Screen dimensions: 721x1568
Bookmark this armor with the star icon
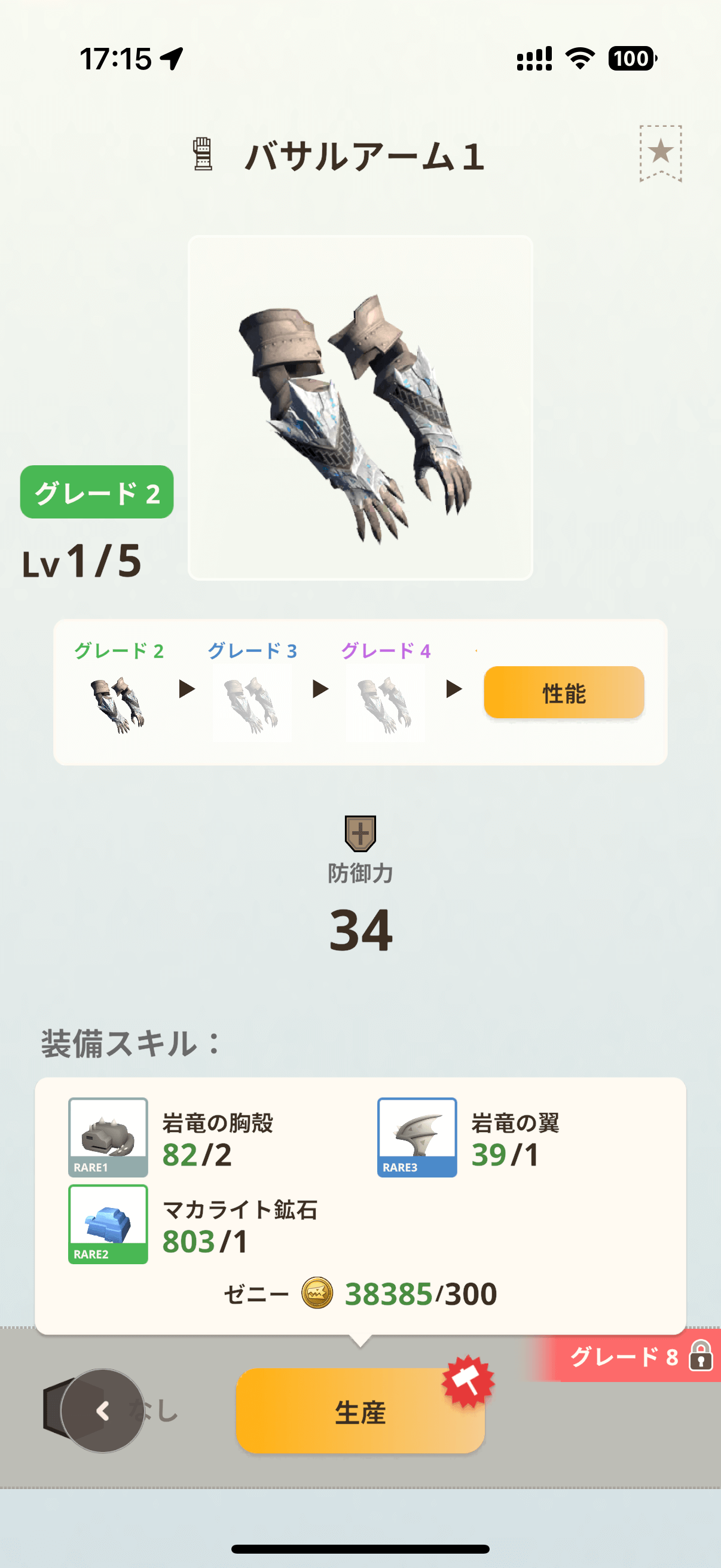point(660,152)
